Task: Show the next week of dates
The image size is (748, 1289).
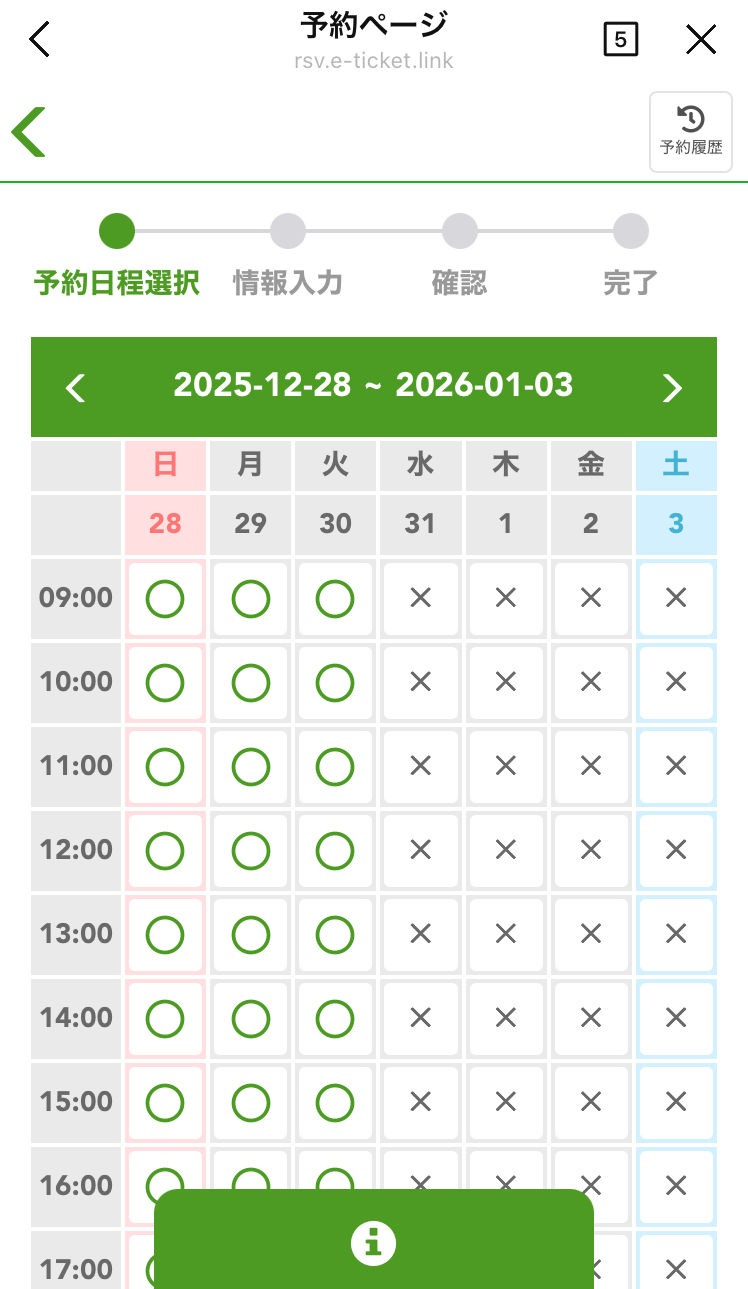Action: coord(673,387)
